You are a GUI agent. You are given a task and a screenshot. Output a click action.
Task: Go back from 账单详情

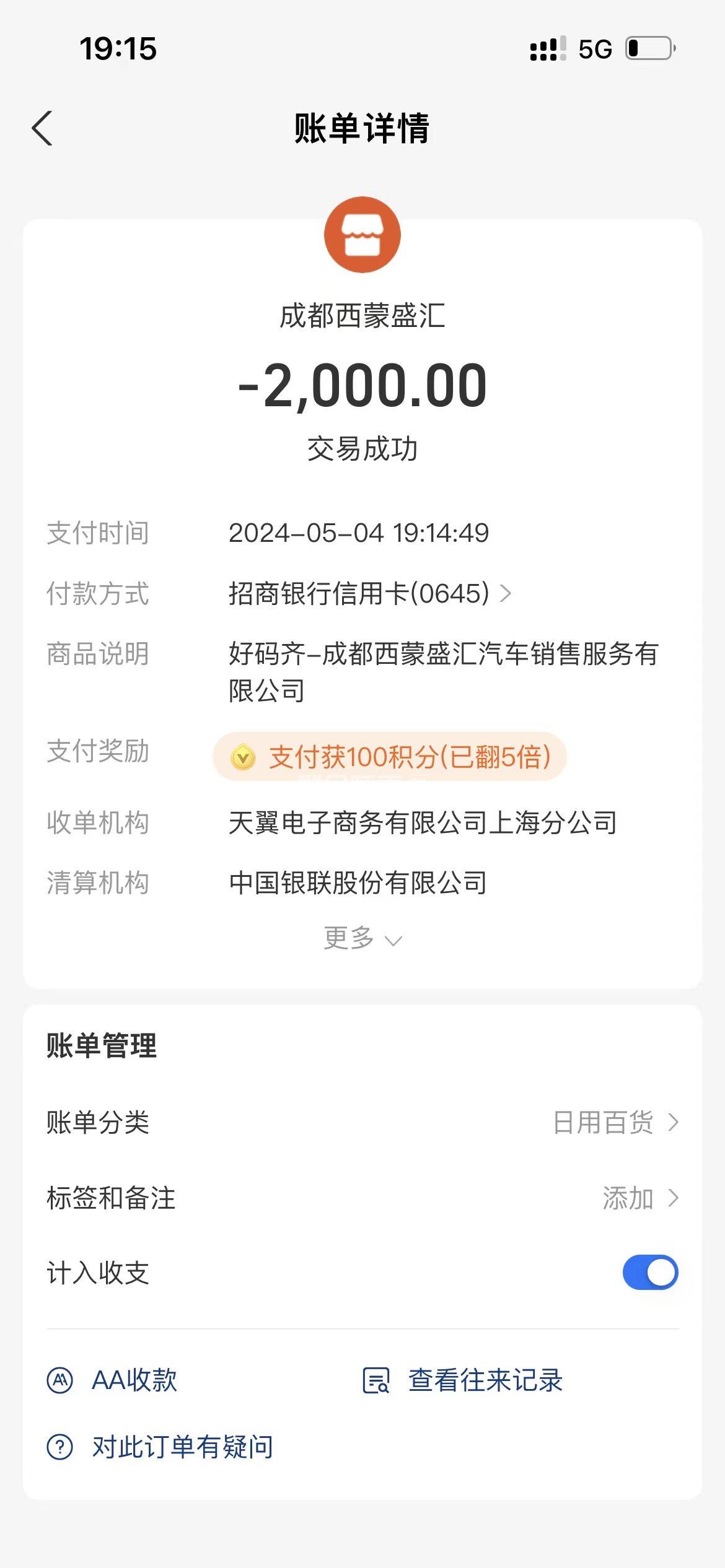43,129
